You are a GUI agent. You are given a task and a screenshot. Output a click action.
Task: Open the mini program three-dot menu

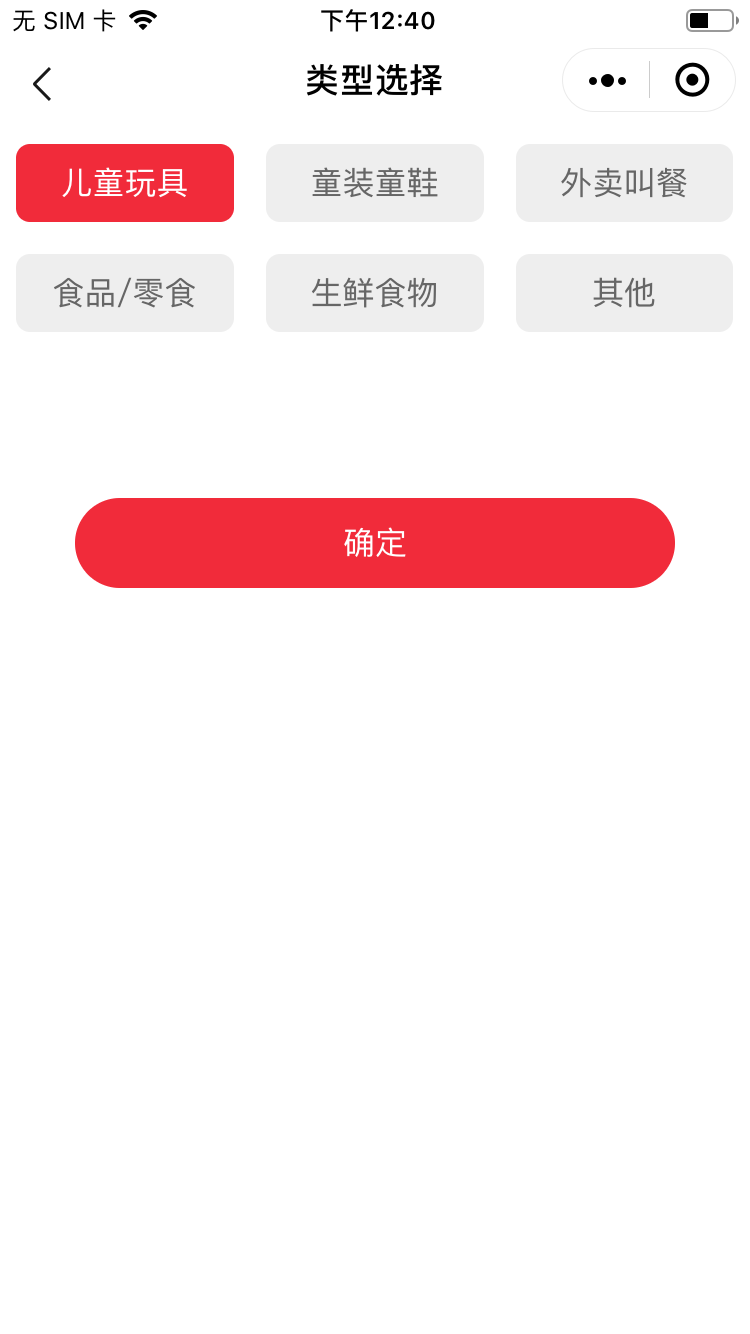[x=607, y=80]
